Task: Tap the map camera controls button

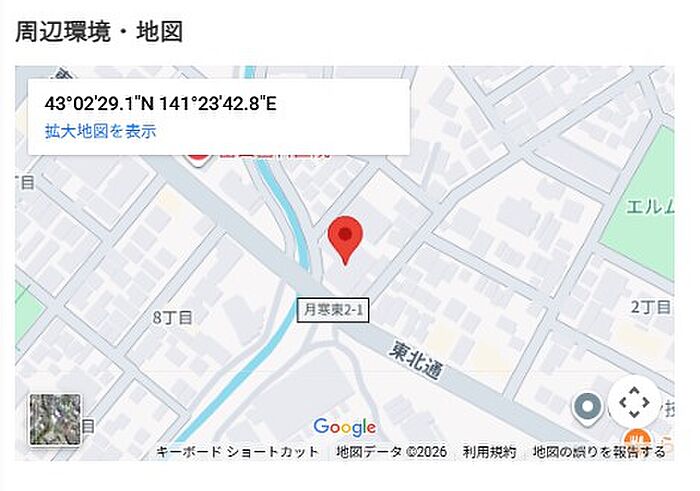Action: [x=634, y=402]
